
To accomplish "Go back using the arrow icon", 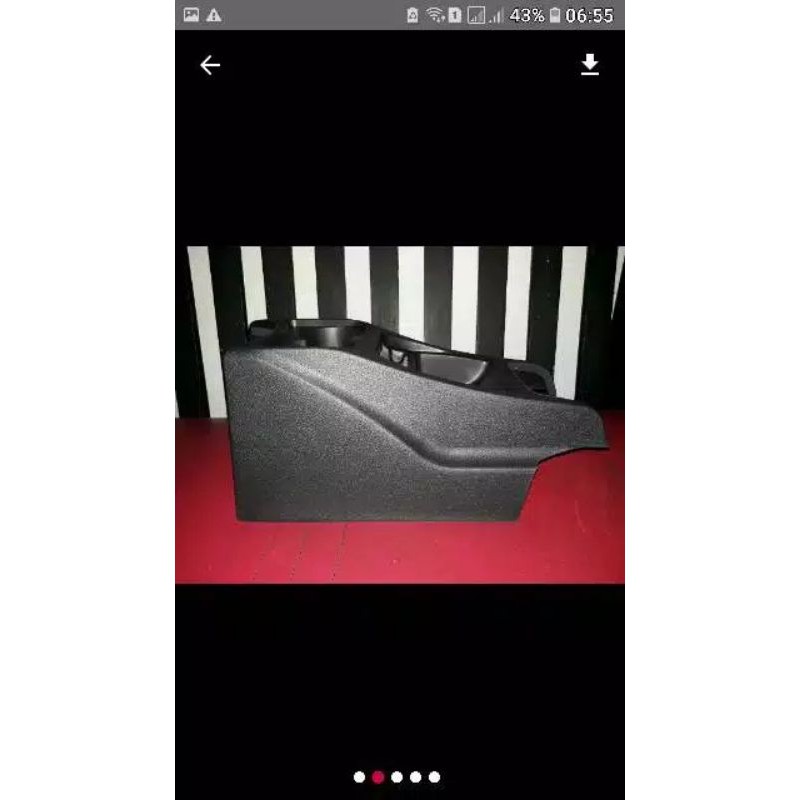I will (210, 66).
